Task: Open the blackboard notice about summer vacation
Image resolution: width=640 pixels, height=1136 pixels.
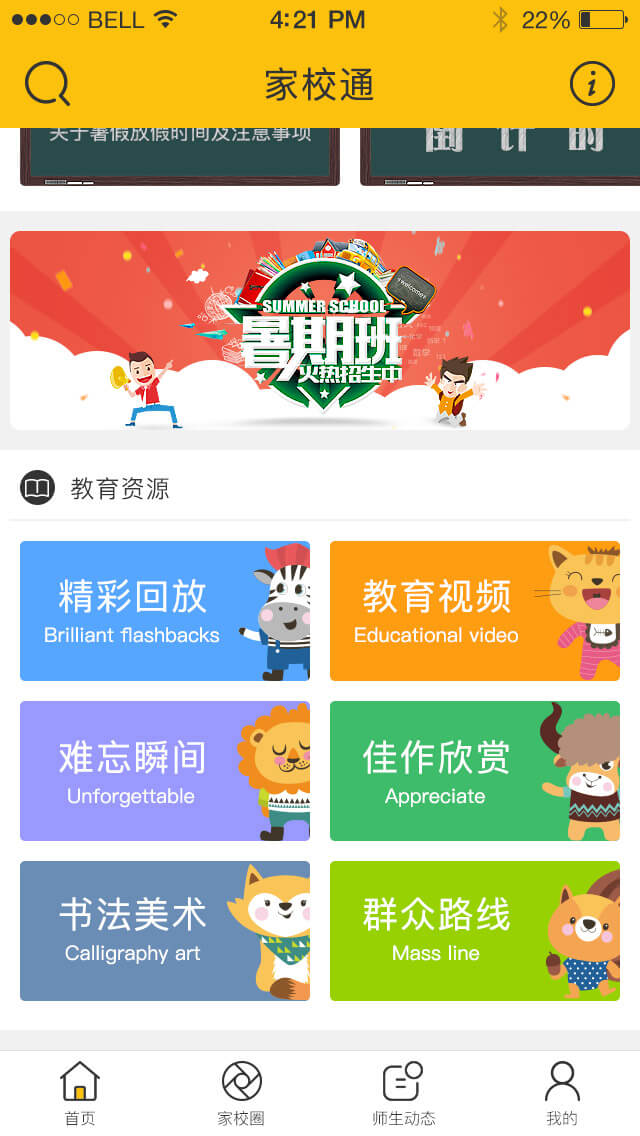Action: point(180,156)
